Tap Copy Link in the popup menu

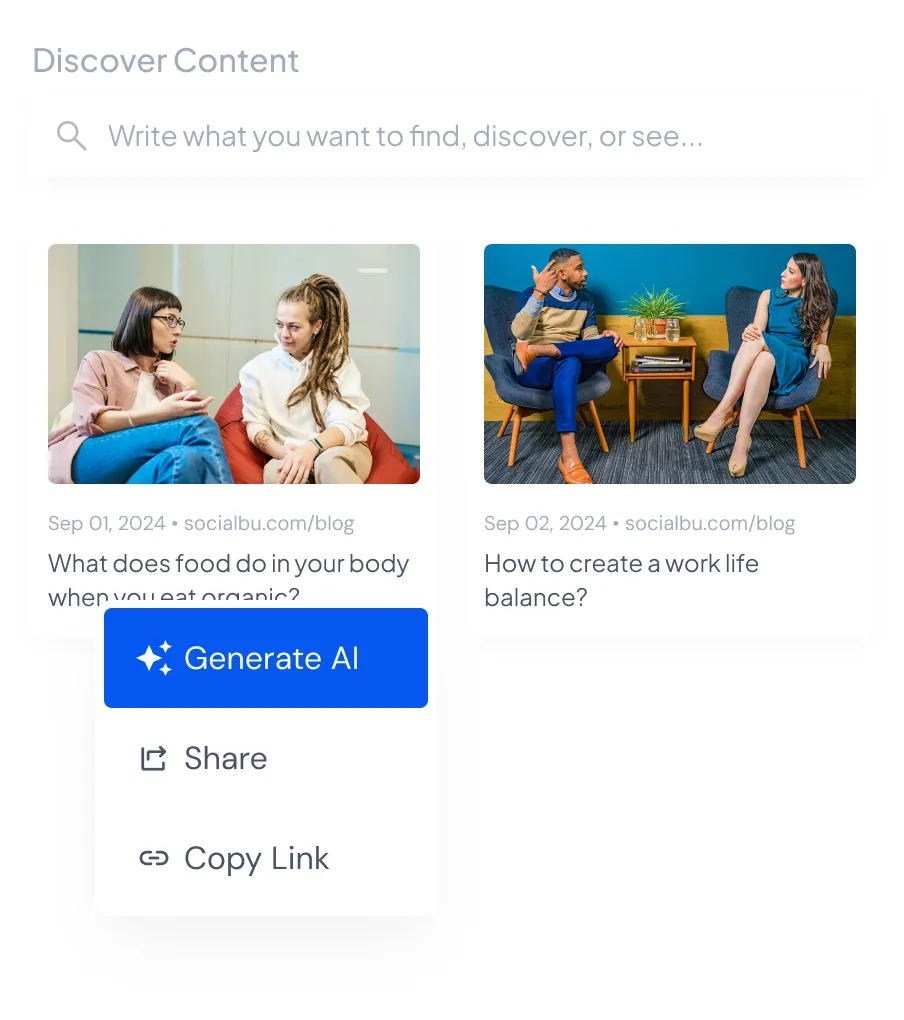coord(265,858)
